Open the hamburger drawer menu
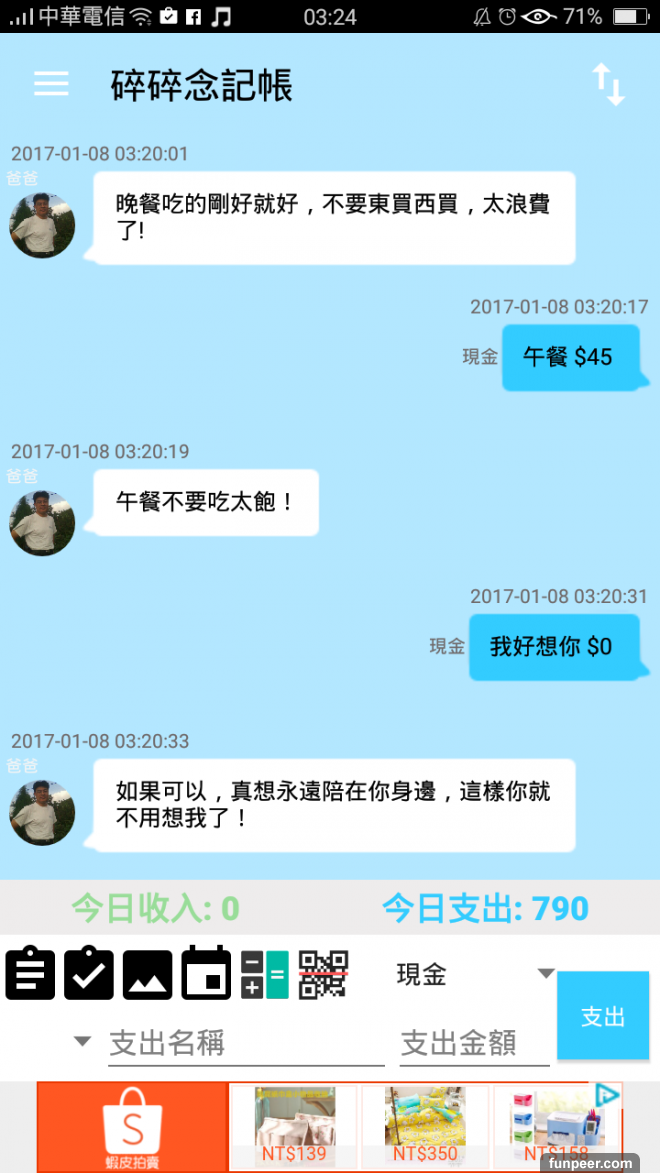Screen dimensions: 660x1173 click(x=51, y=84)
